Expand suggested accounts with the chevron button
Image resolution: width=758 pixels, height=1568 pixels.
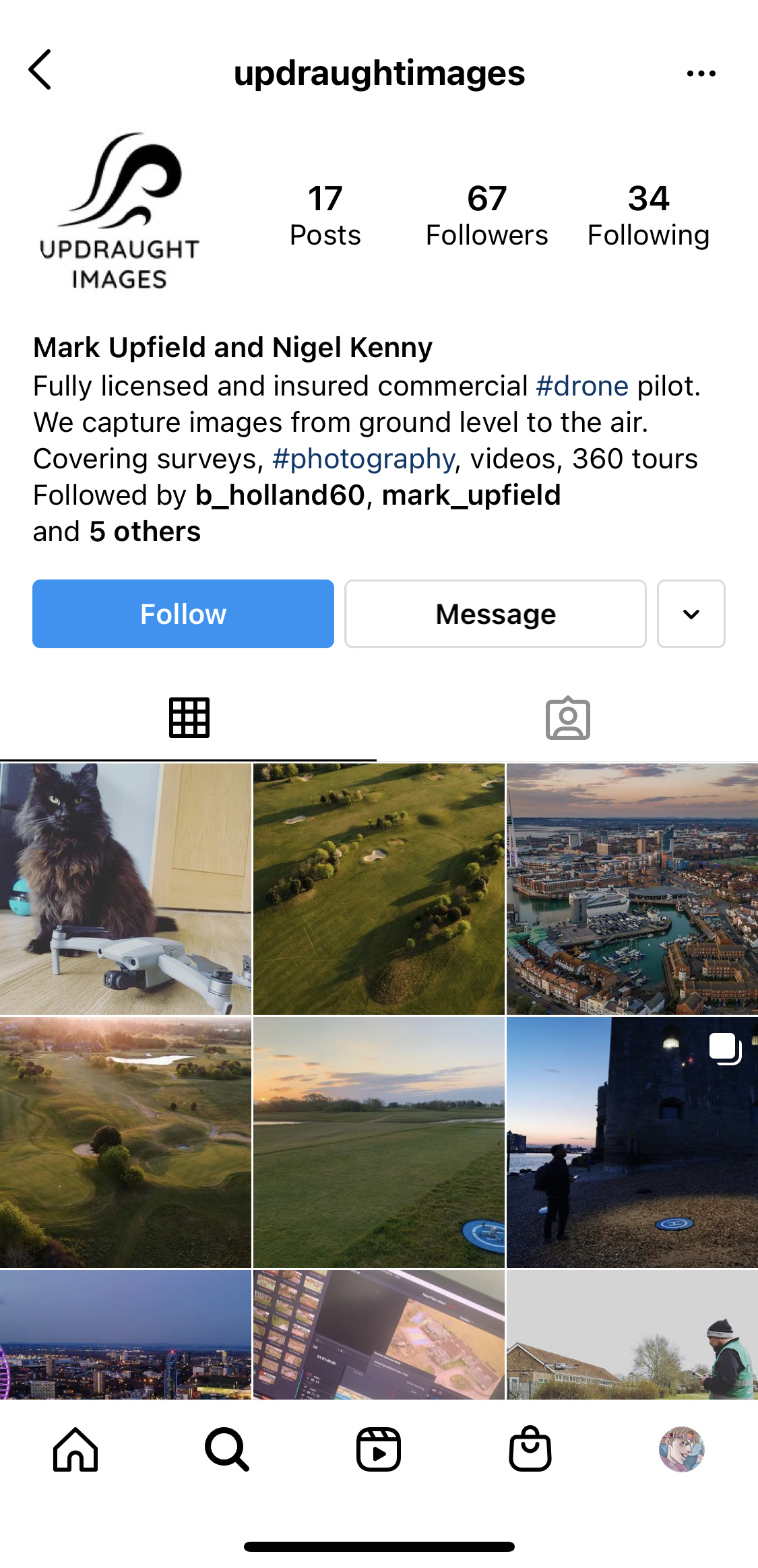pyautogui.click(x=691, y=614)
